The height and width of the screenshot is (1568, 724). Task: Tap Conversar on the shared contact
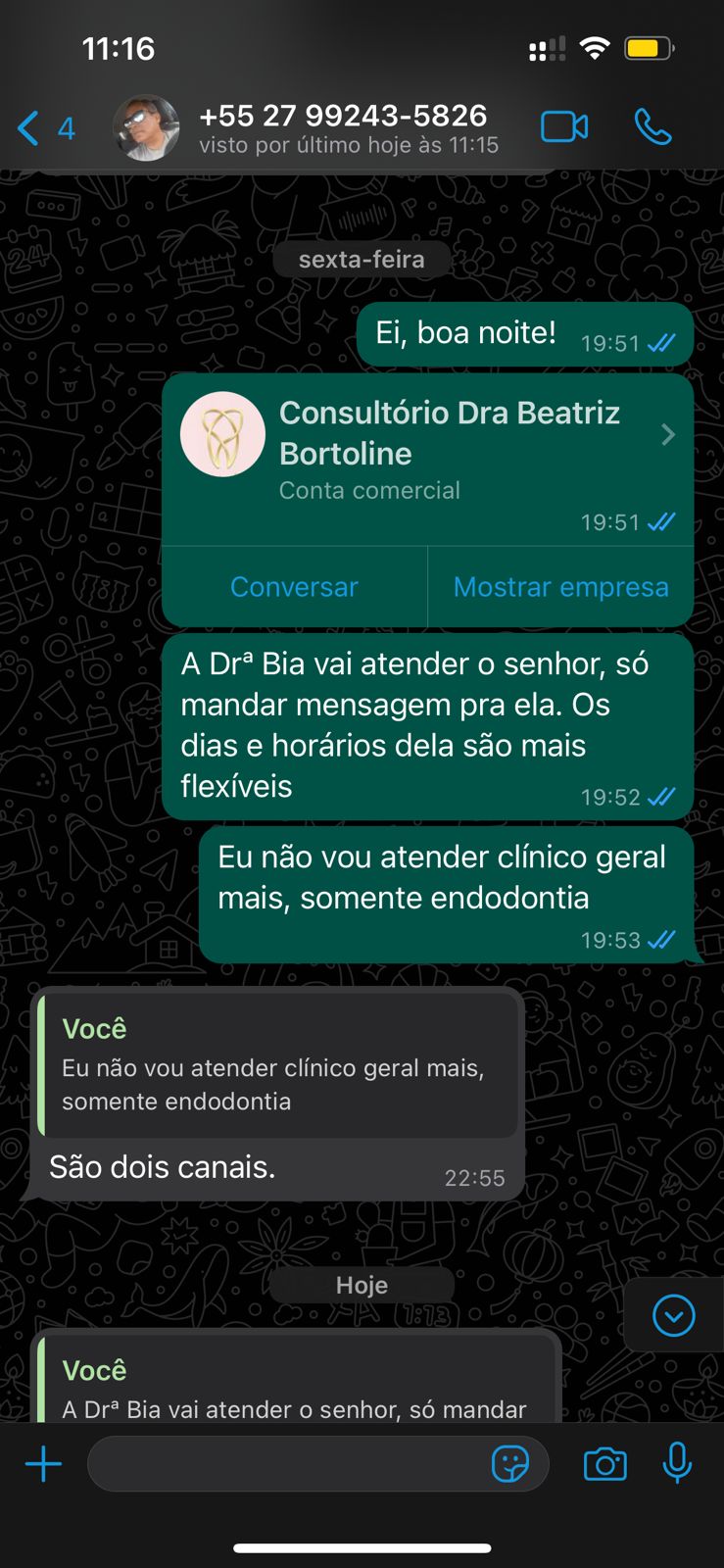click(x=294, y=587)
